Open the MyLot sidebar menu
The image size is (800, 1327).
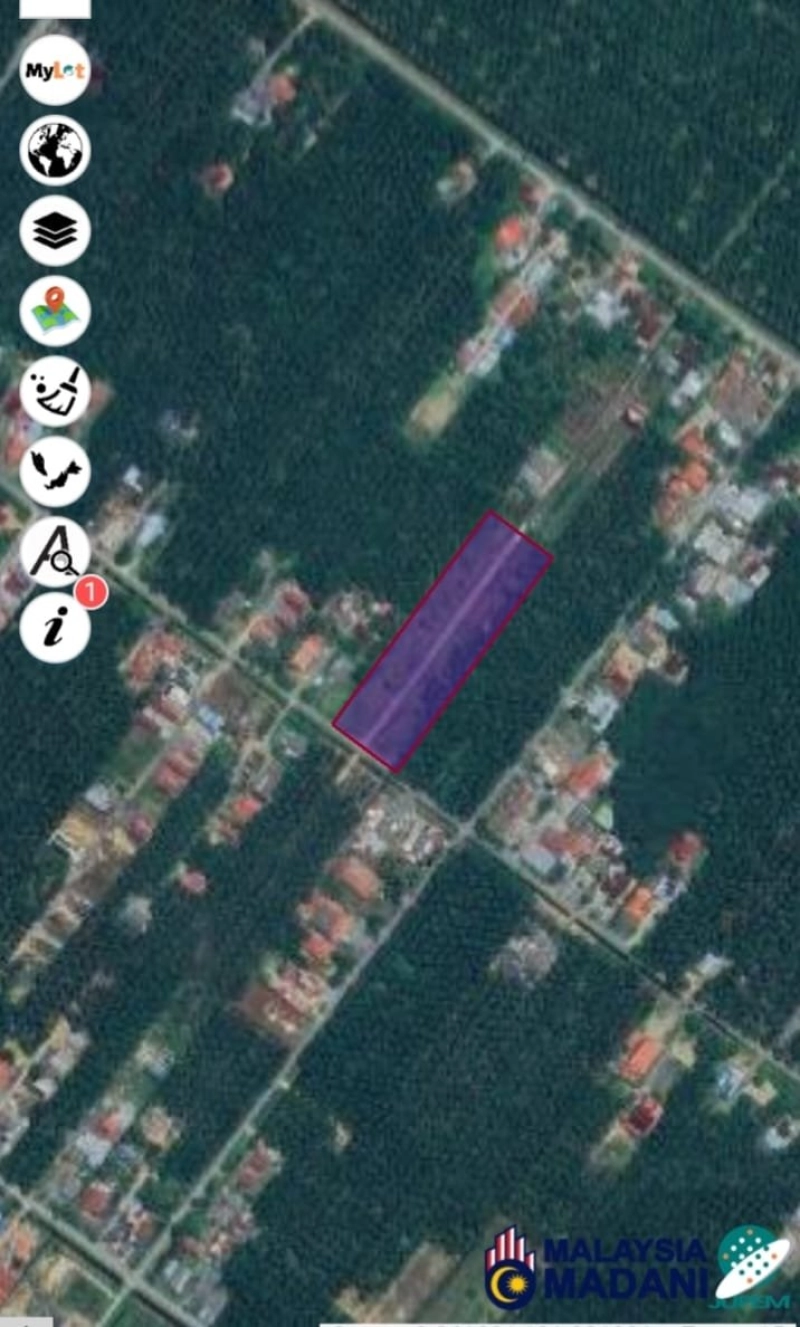[x=53, y=70]
